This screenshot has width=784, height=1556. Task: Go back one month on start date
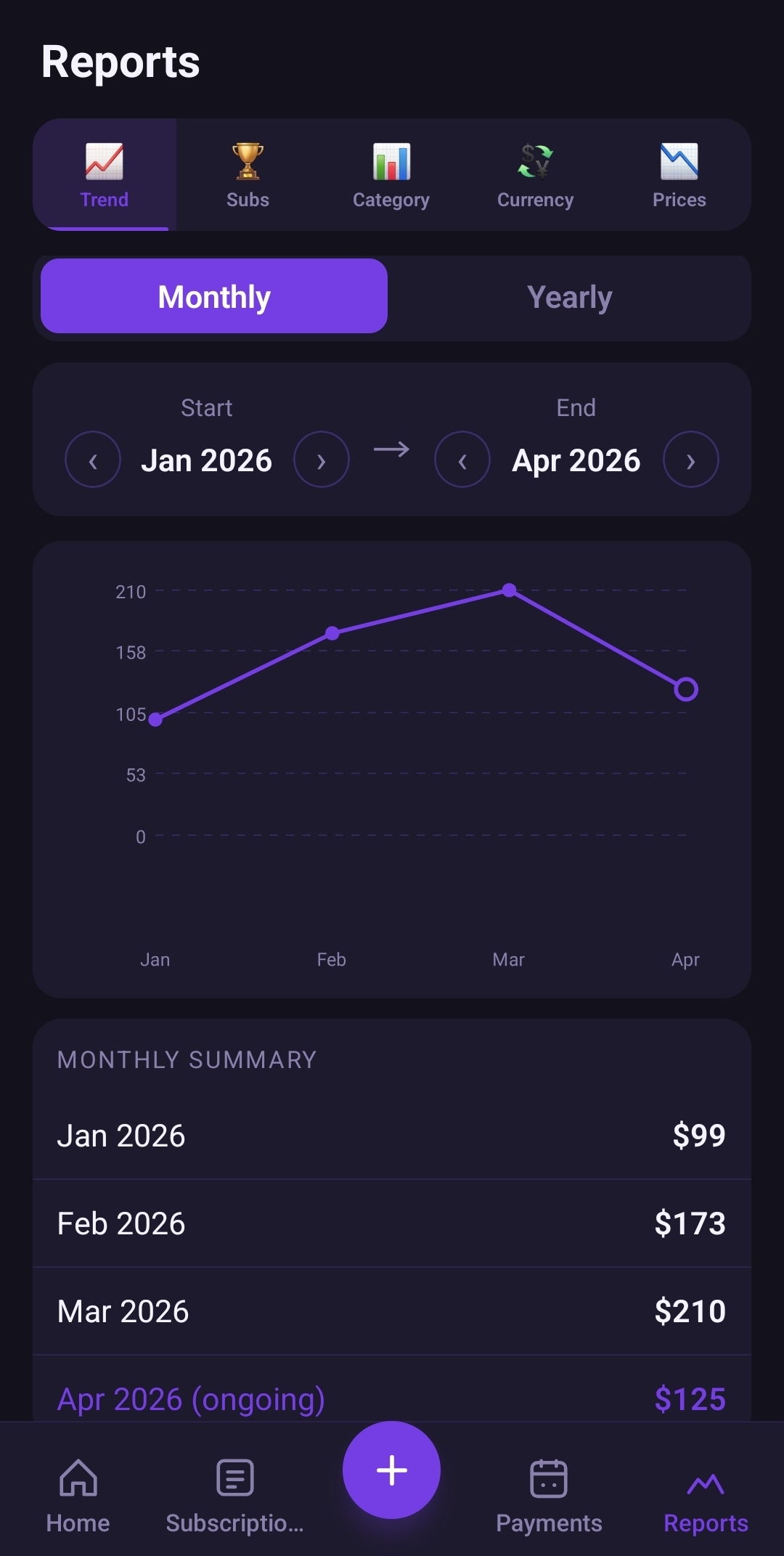[93, 460]
